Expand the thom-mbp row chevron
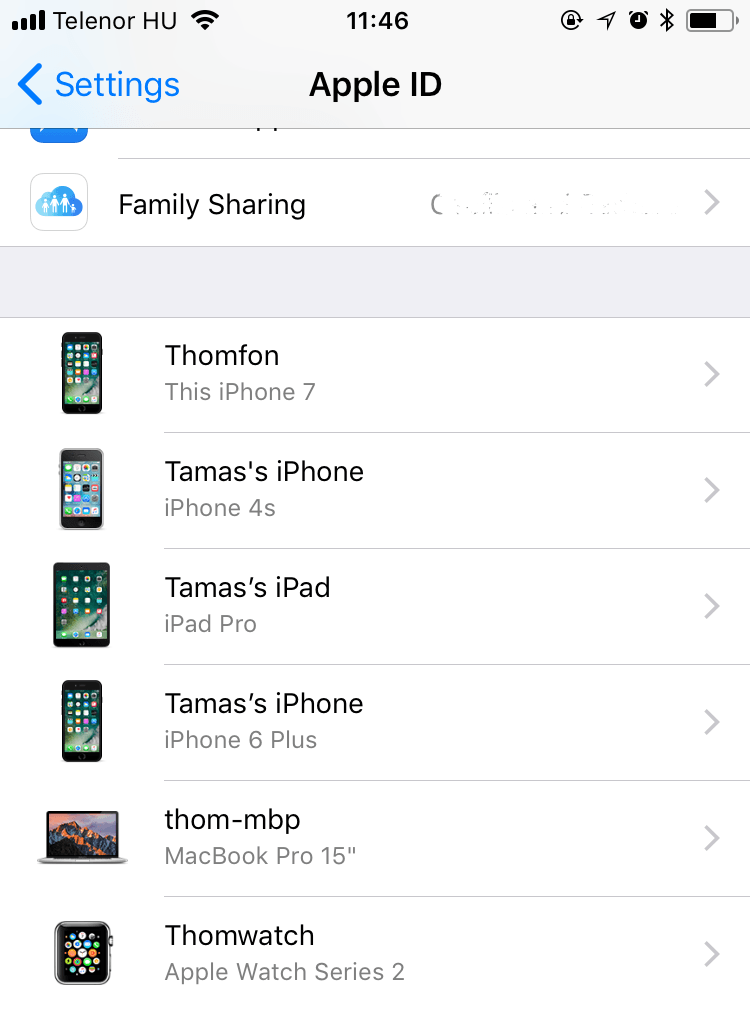 [x=710, y=838]
